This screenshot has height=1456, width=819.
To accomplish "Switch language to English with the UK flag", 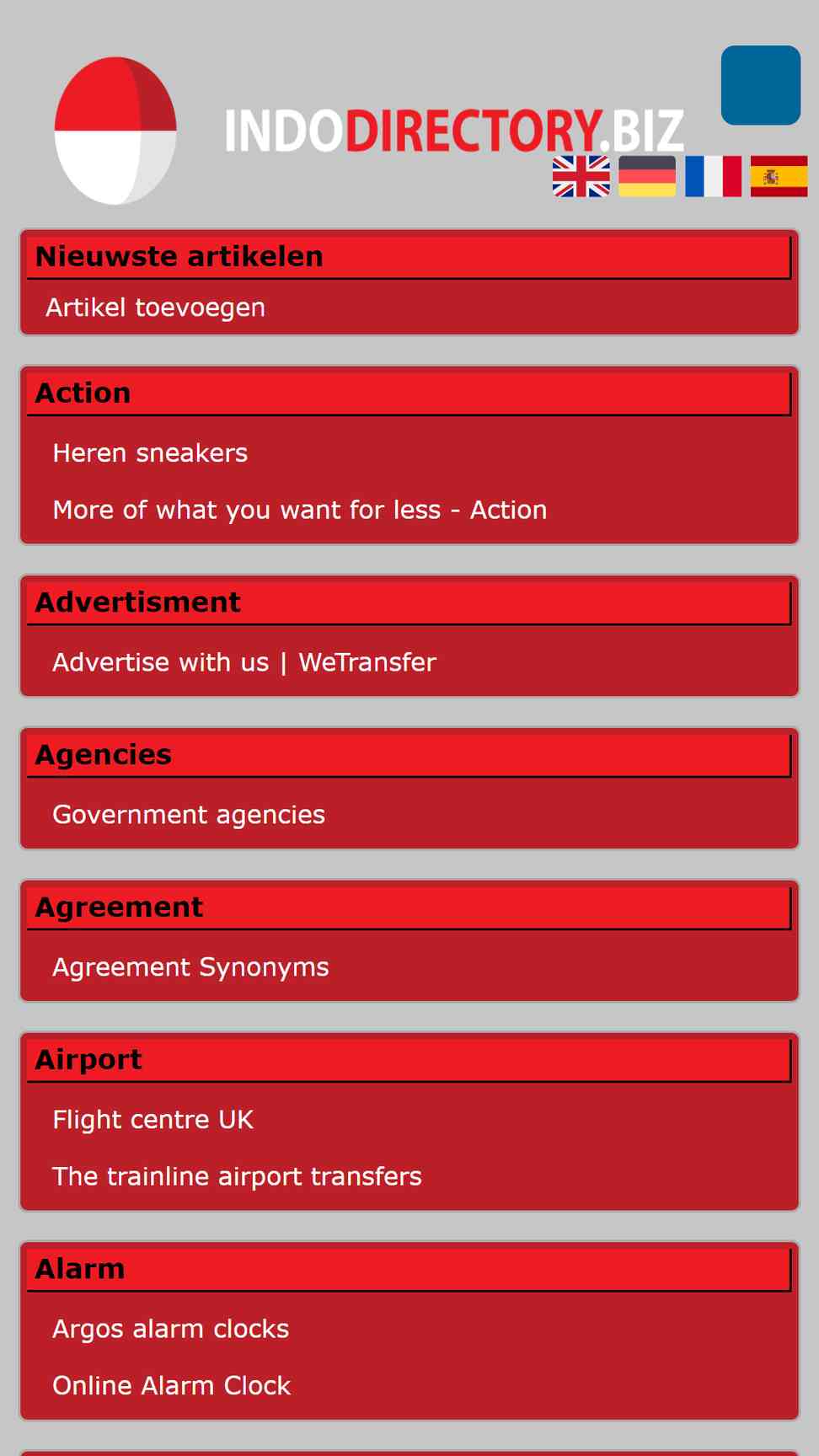I will pyautogui.click(x=581, y=176).
